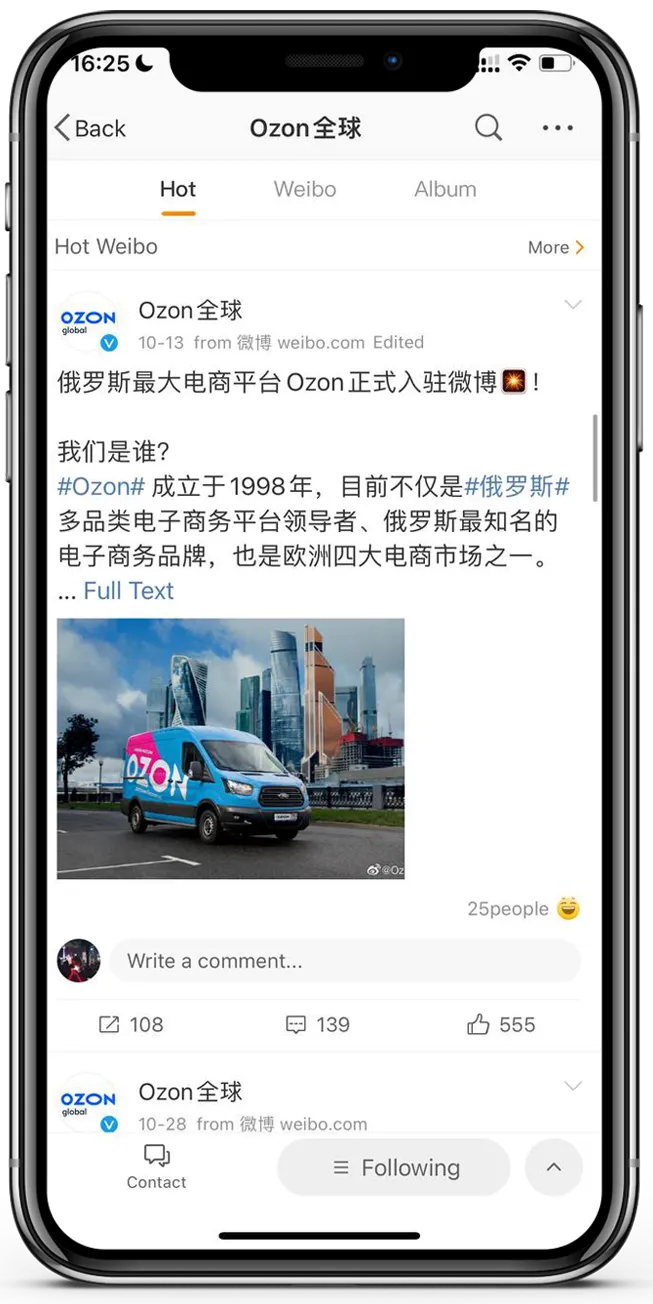
Task: Open the three-dot overflow menu
Action: click(557, 128)
